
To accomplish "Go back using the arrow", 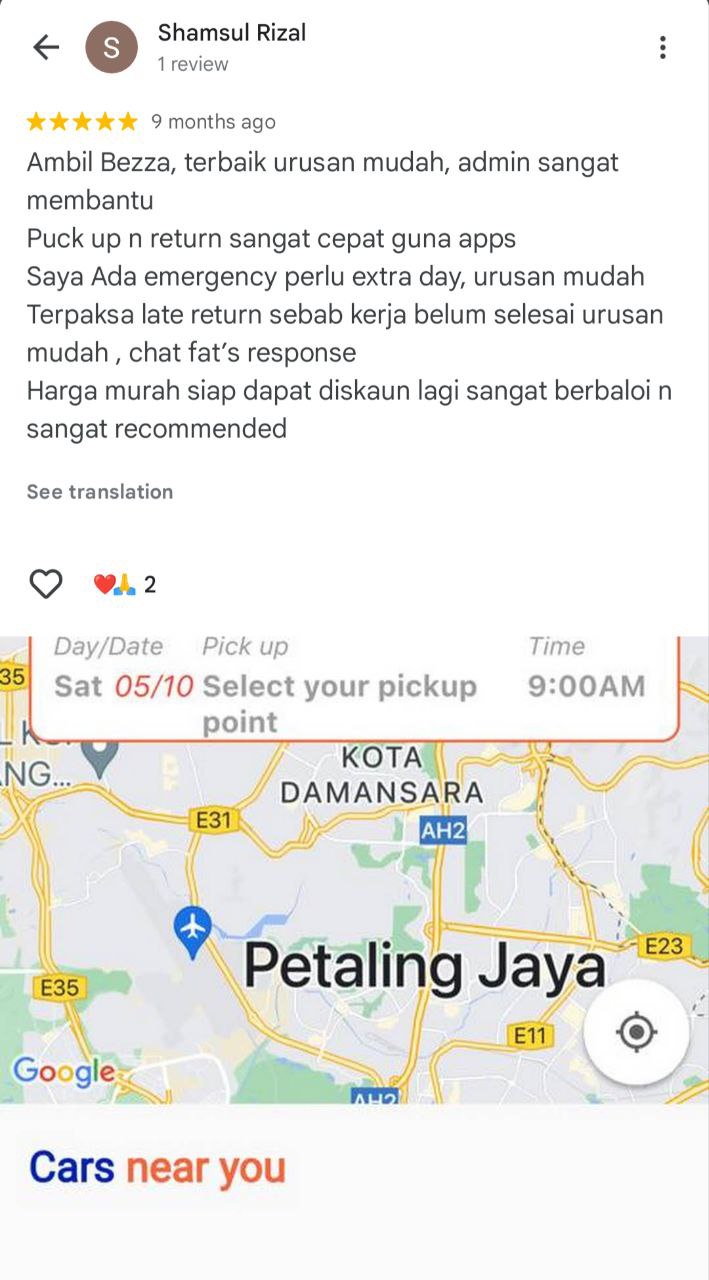I will tap(46, 47).
